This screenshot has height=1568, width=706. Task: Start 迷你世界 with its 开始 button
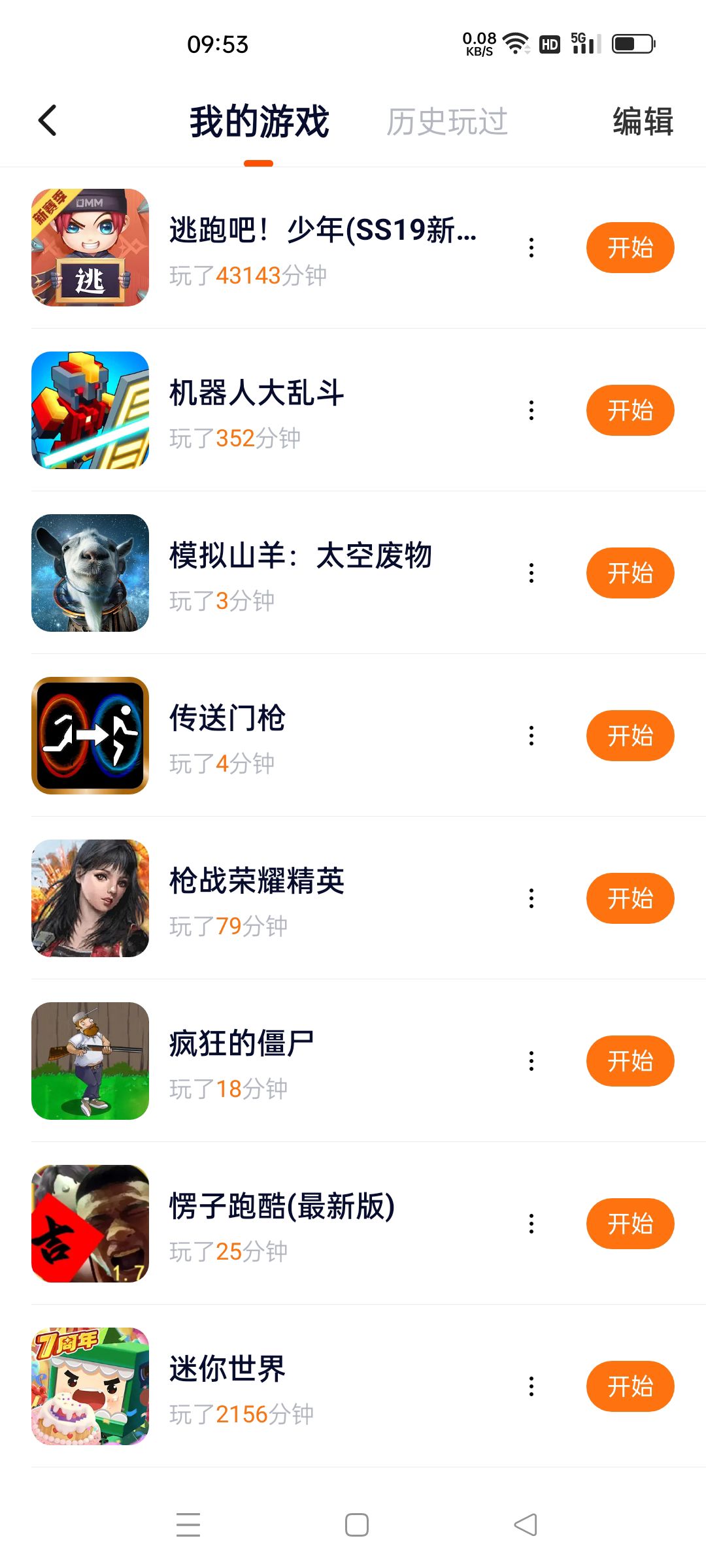pyautogui.click(x=630, y=1386)
